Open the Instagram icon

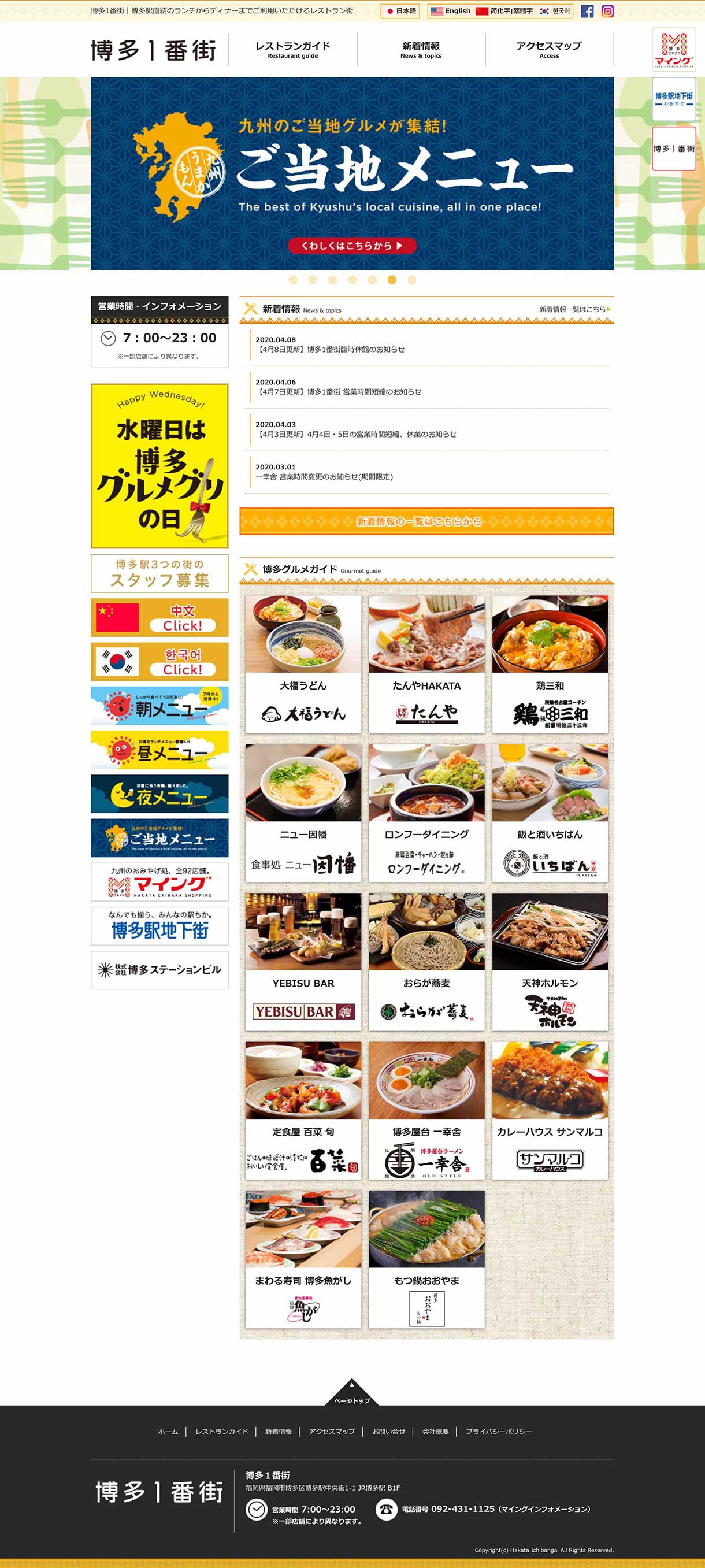click(x=607, y=11)
